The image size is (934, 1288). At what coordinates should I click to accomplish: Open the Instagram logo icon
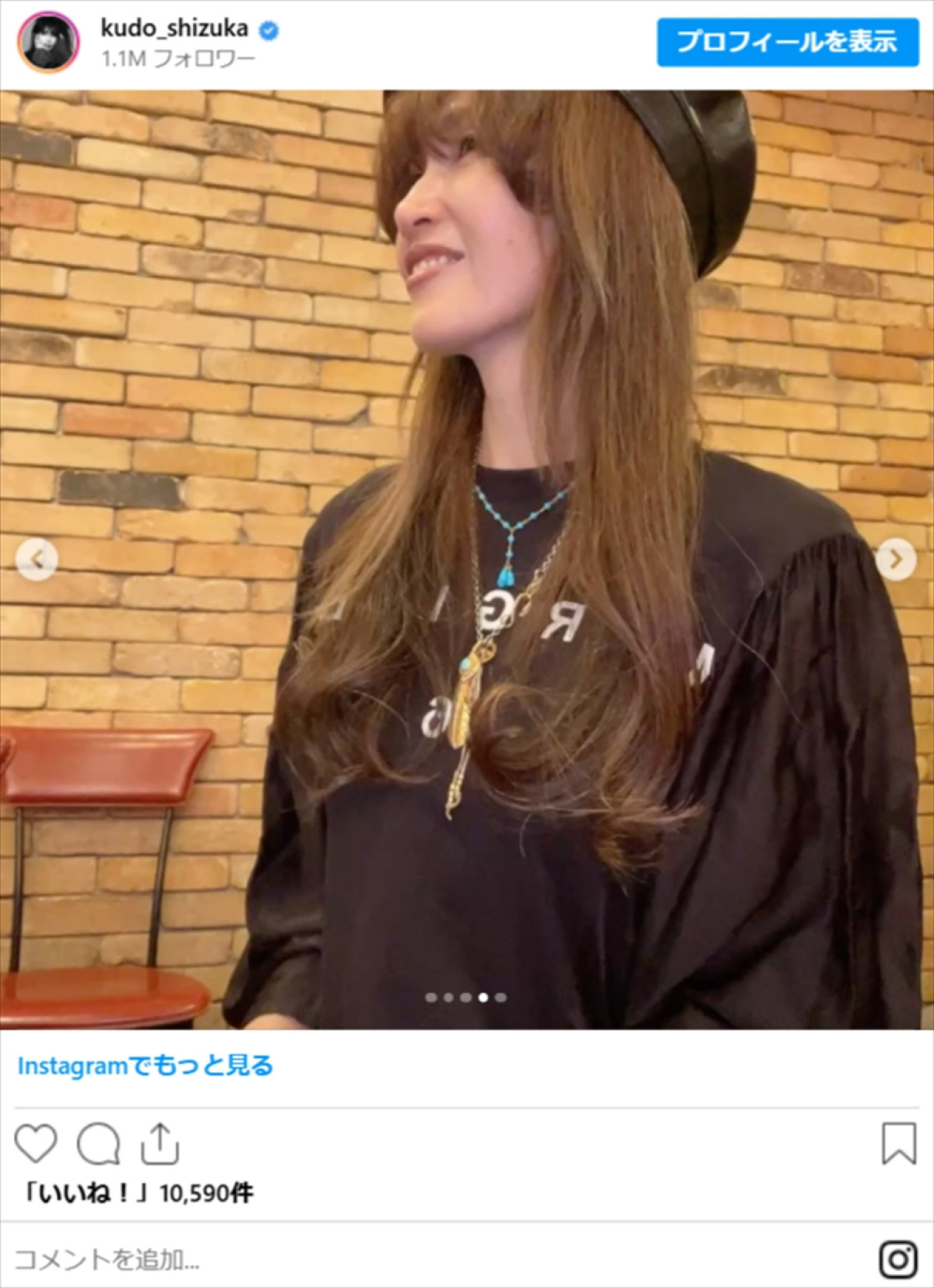pos(897,1258)
